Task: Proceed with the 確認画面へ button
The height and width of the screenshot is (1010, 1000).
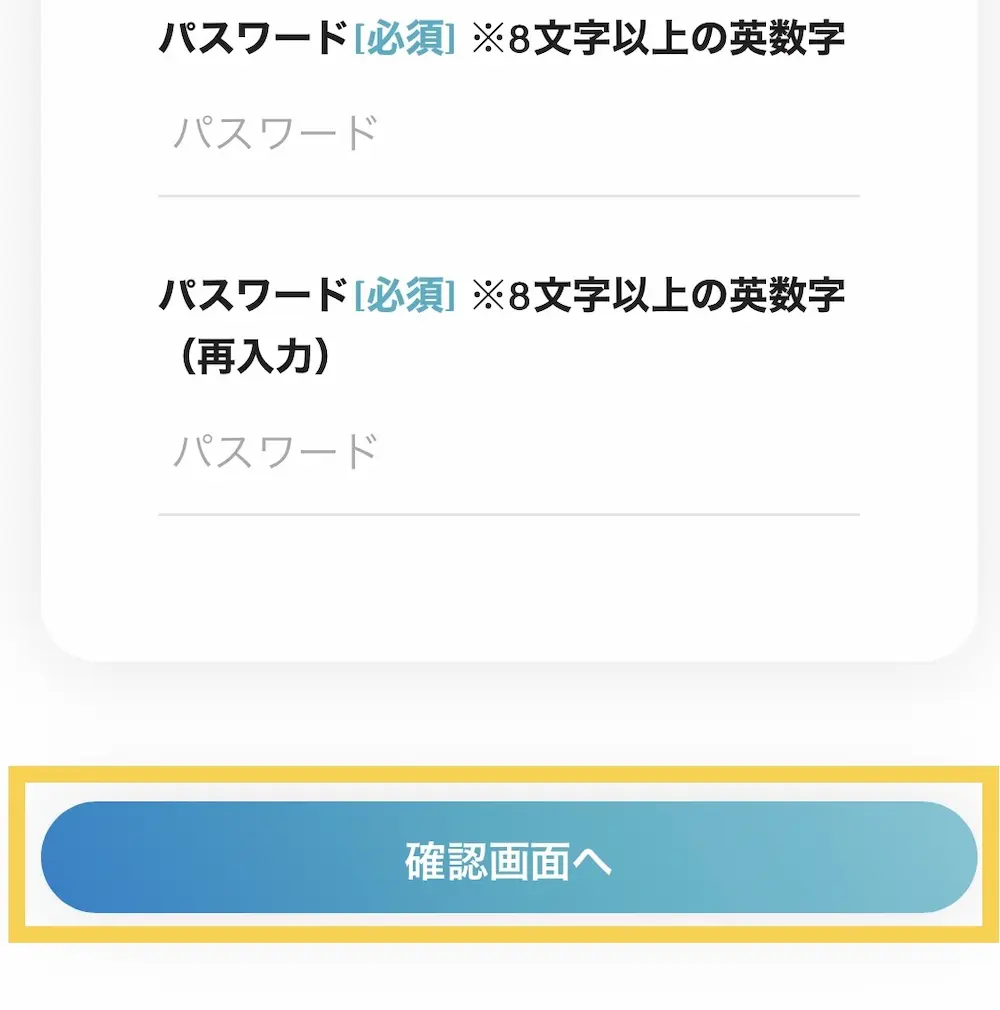Action: pyautogui.click(x=508, y=858)
